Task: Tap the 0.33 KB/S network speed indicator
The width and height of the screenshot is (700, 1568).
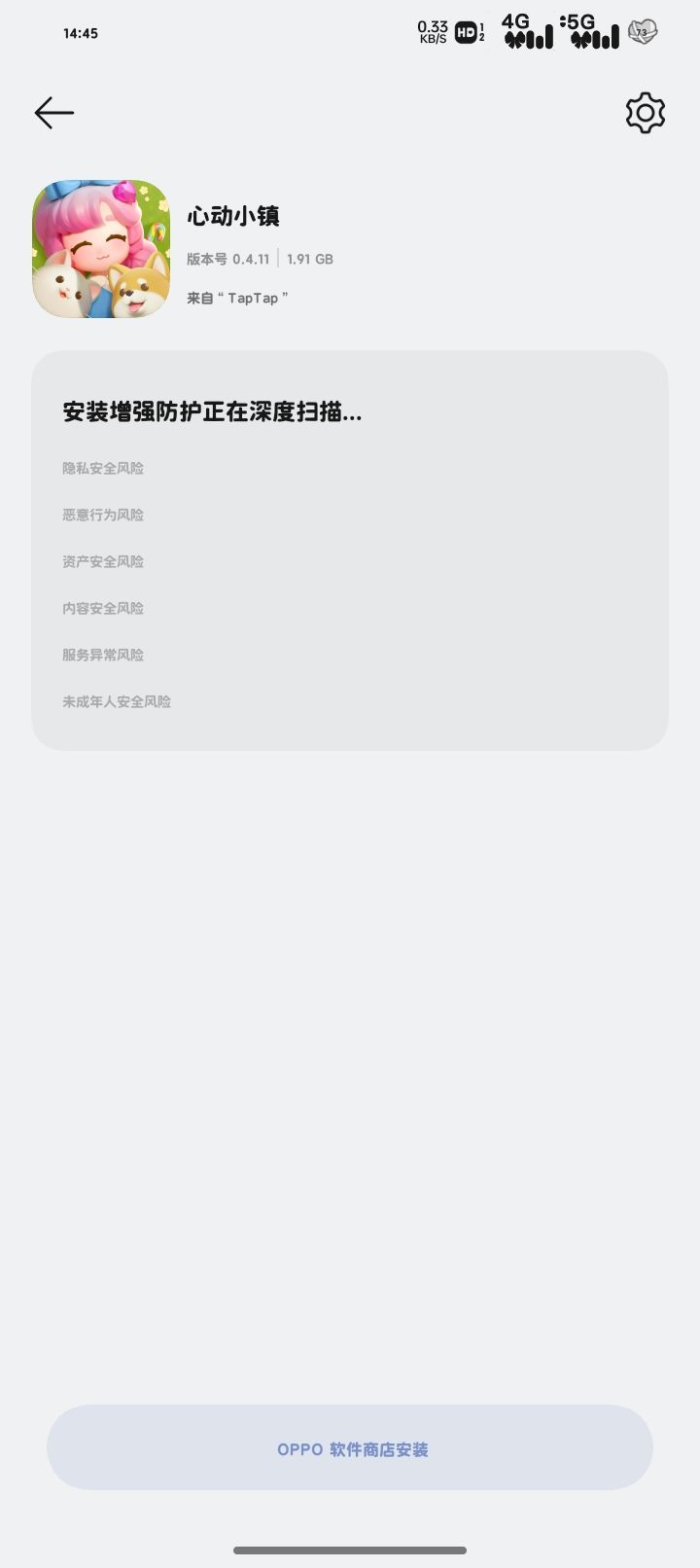Action: click(429, 32)
